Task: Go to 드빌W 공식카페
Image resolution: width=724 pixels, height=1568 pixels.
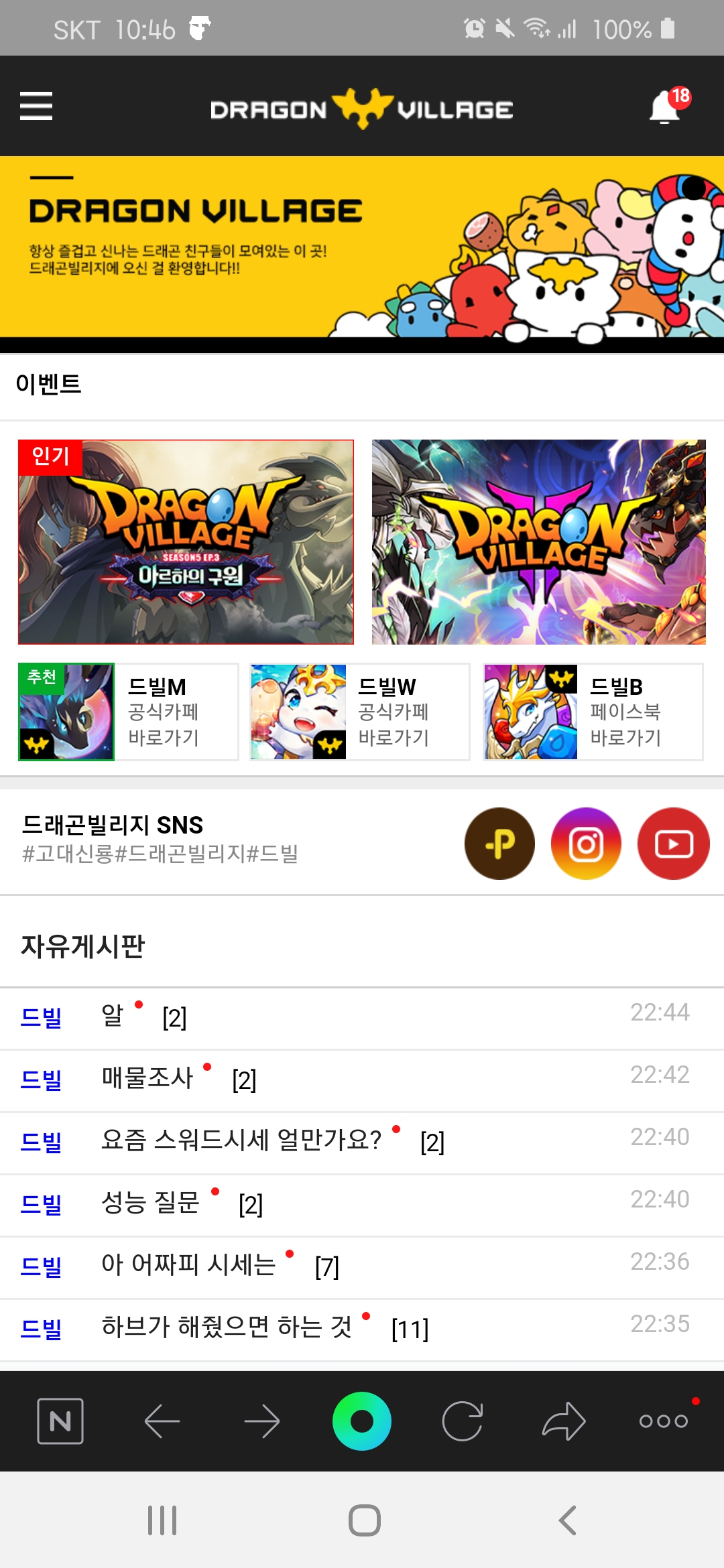Action: [359, 712]
